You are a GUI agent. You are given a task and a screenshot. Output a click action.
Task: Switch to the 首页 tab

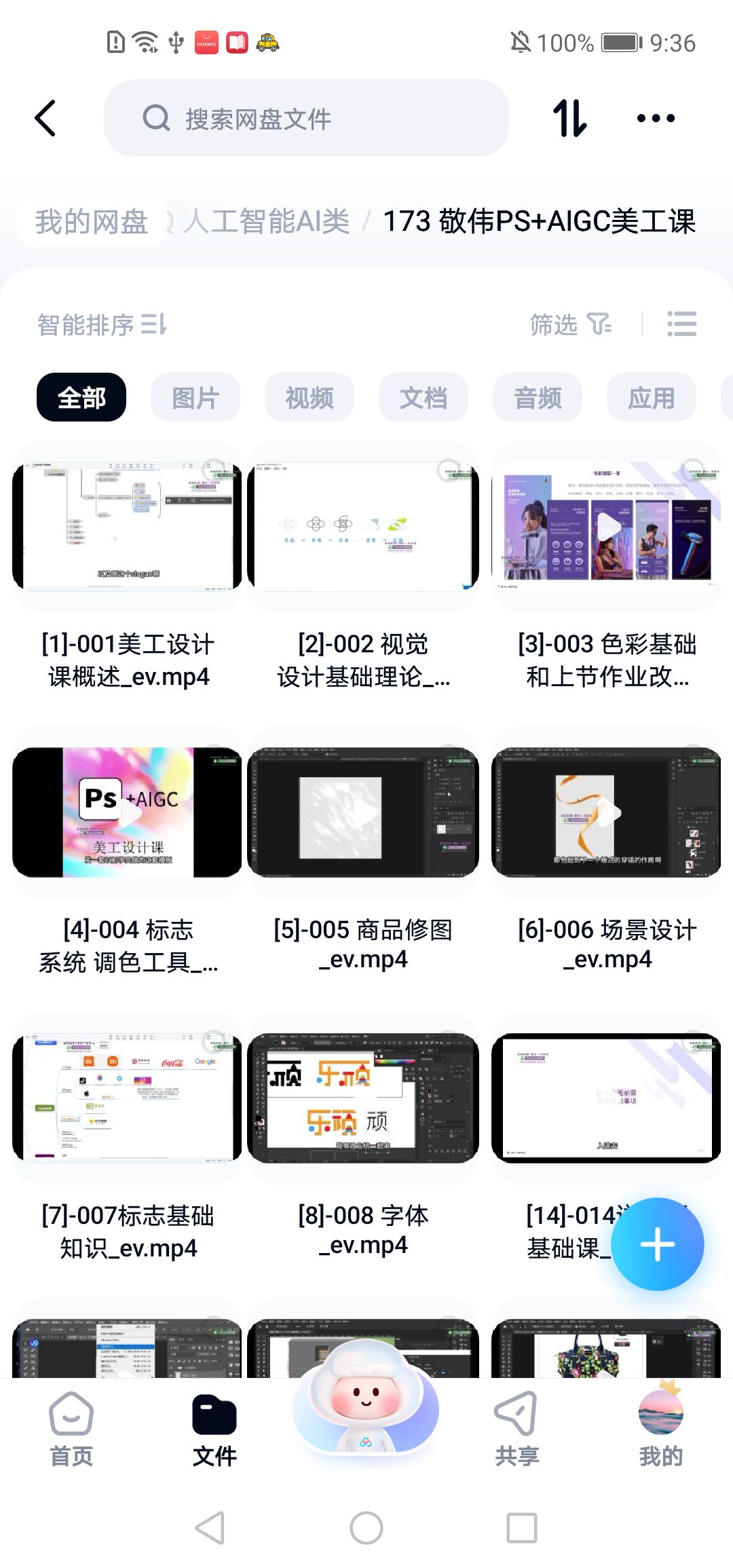click(x=71, y=1428)
